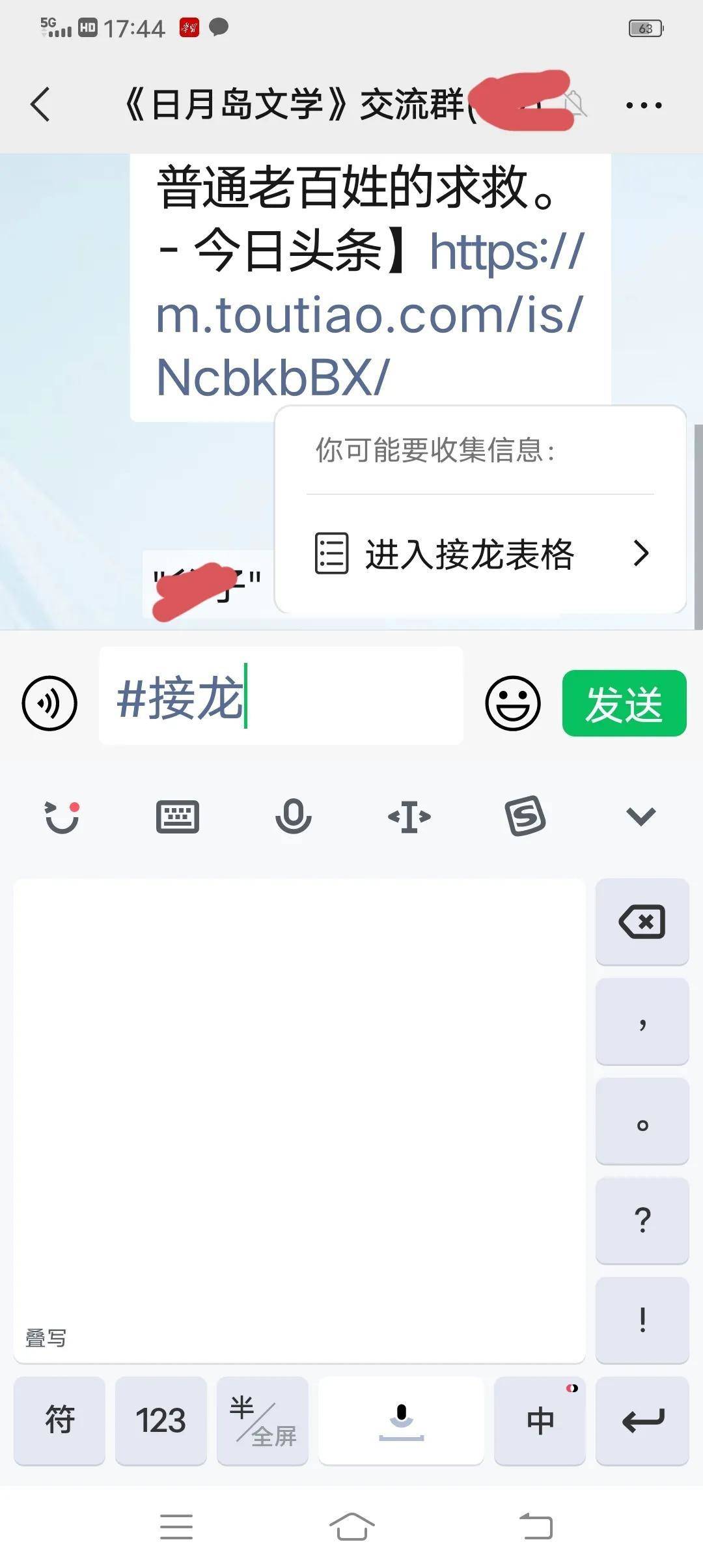
Task: Open the cursor movement tool
Action: tap(409, 816)
